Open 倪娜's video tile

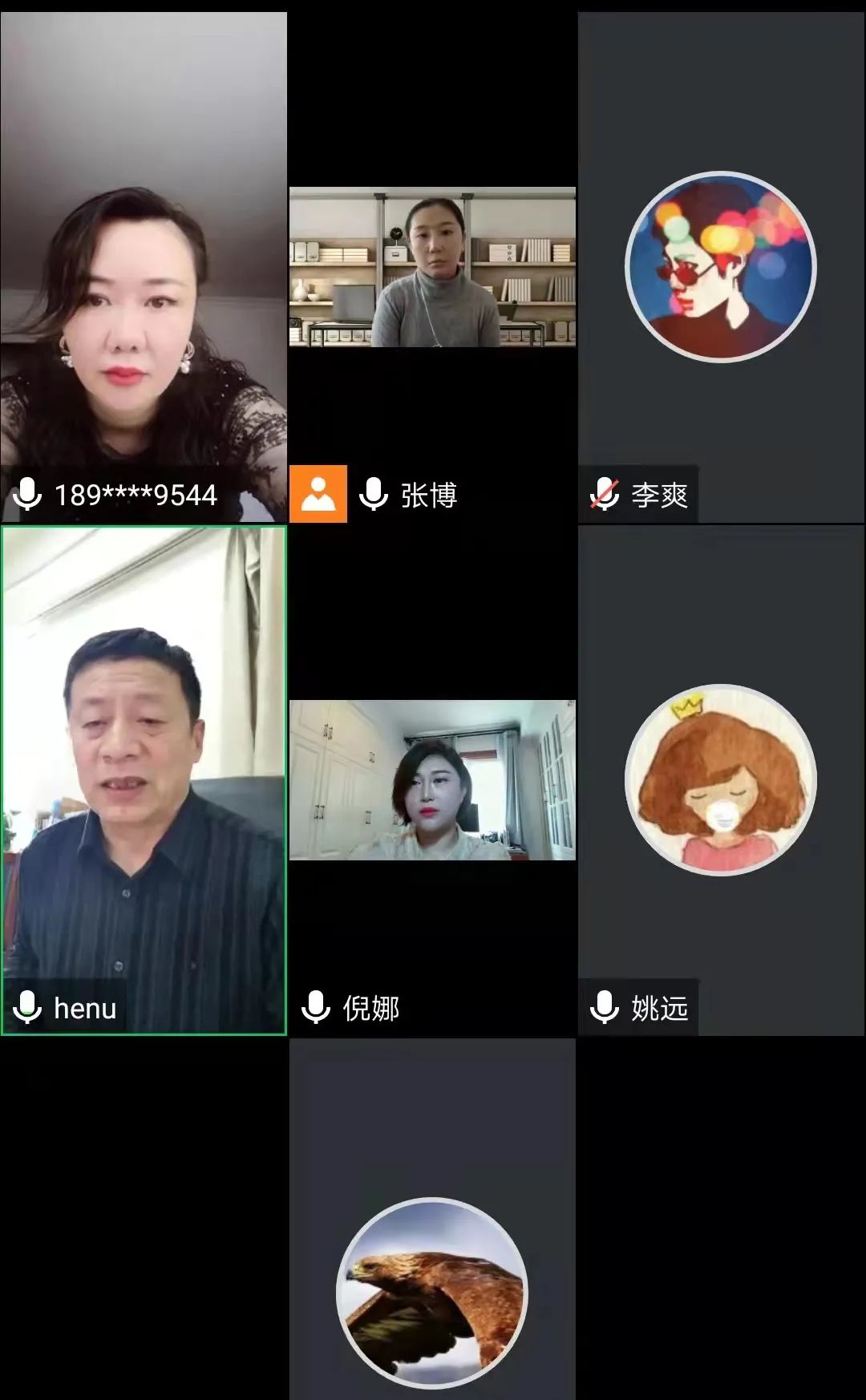[432, 780]
